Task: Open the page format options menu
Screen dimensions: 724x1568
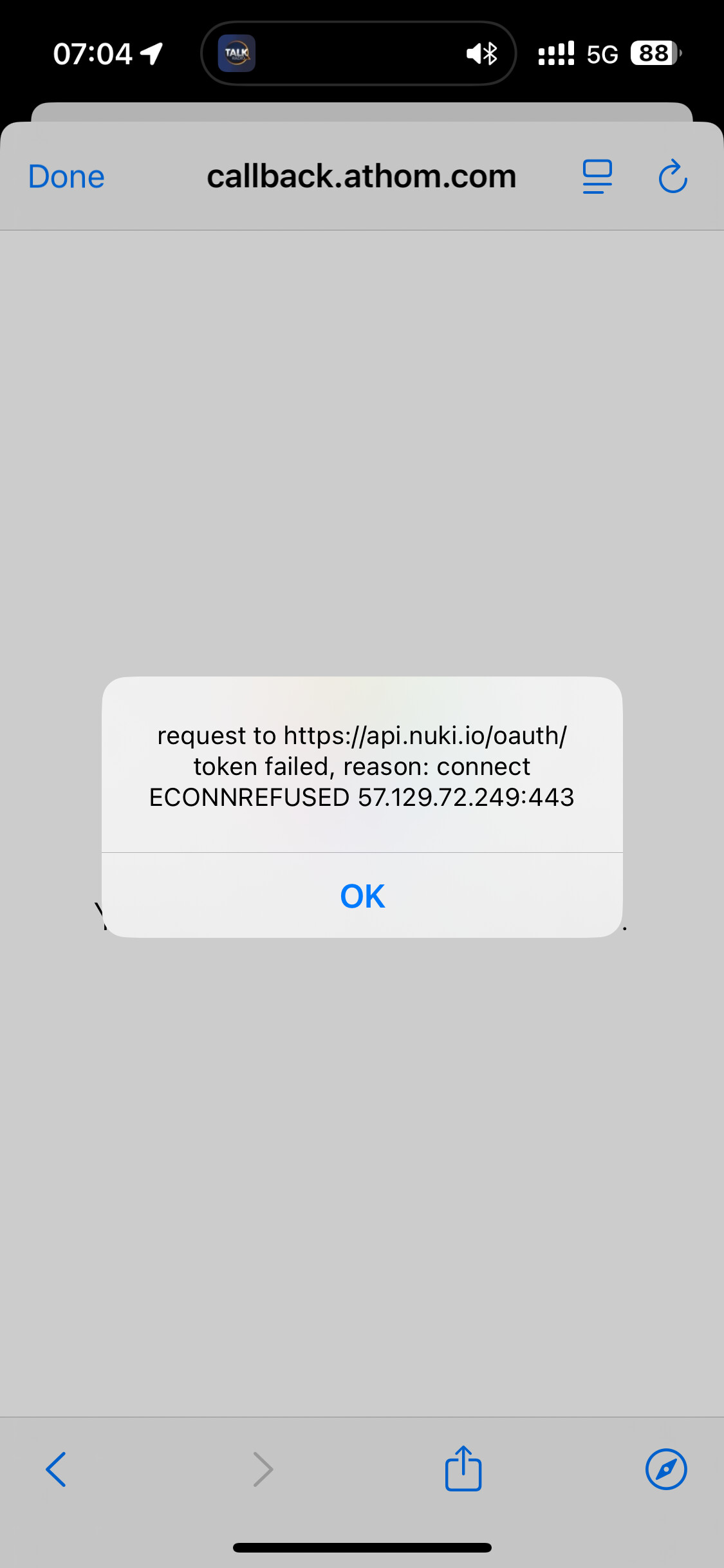Action: [597, 177]
